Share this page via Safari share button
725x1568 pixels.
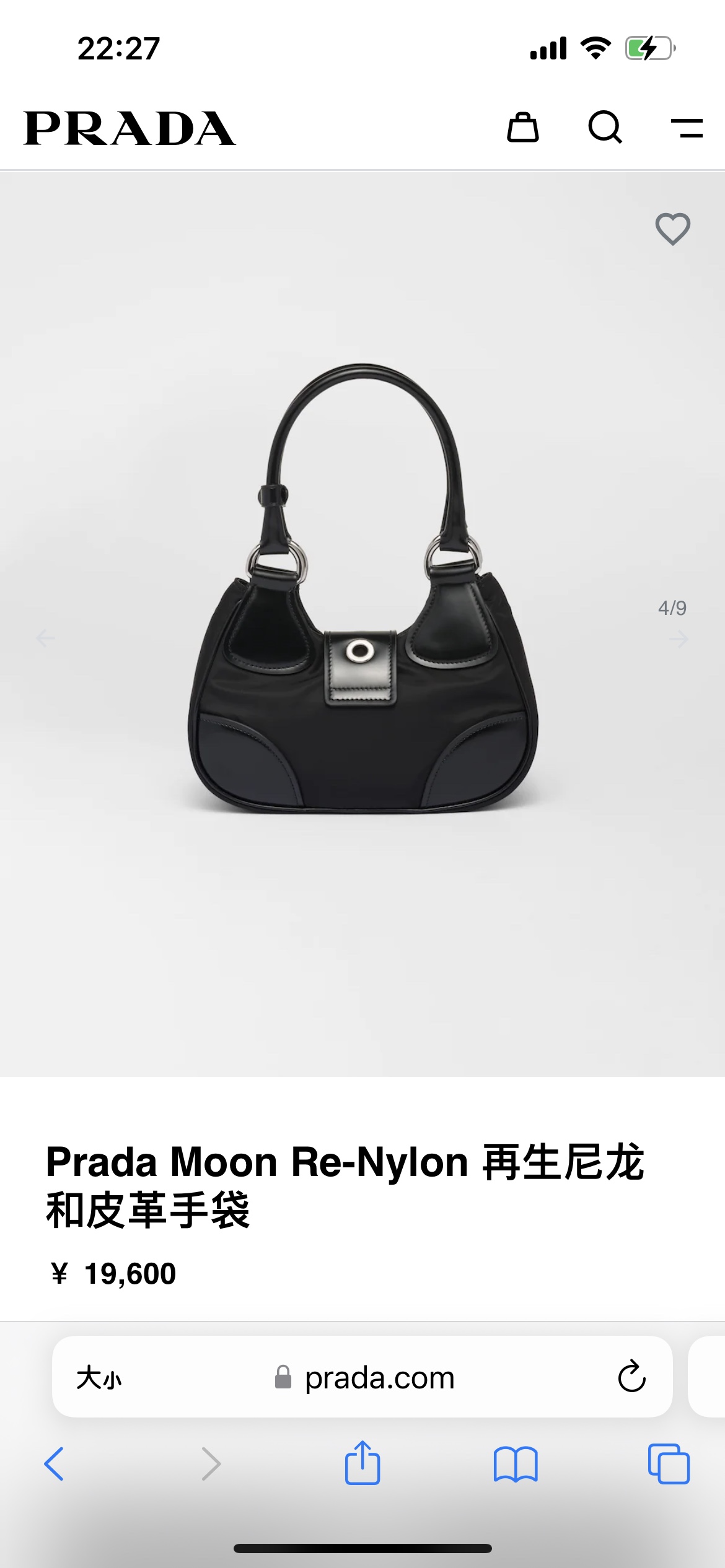(x=362, y=1463)
